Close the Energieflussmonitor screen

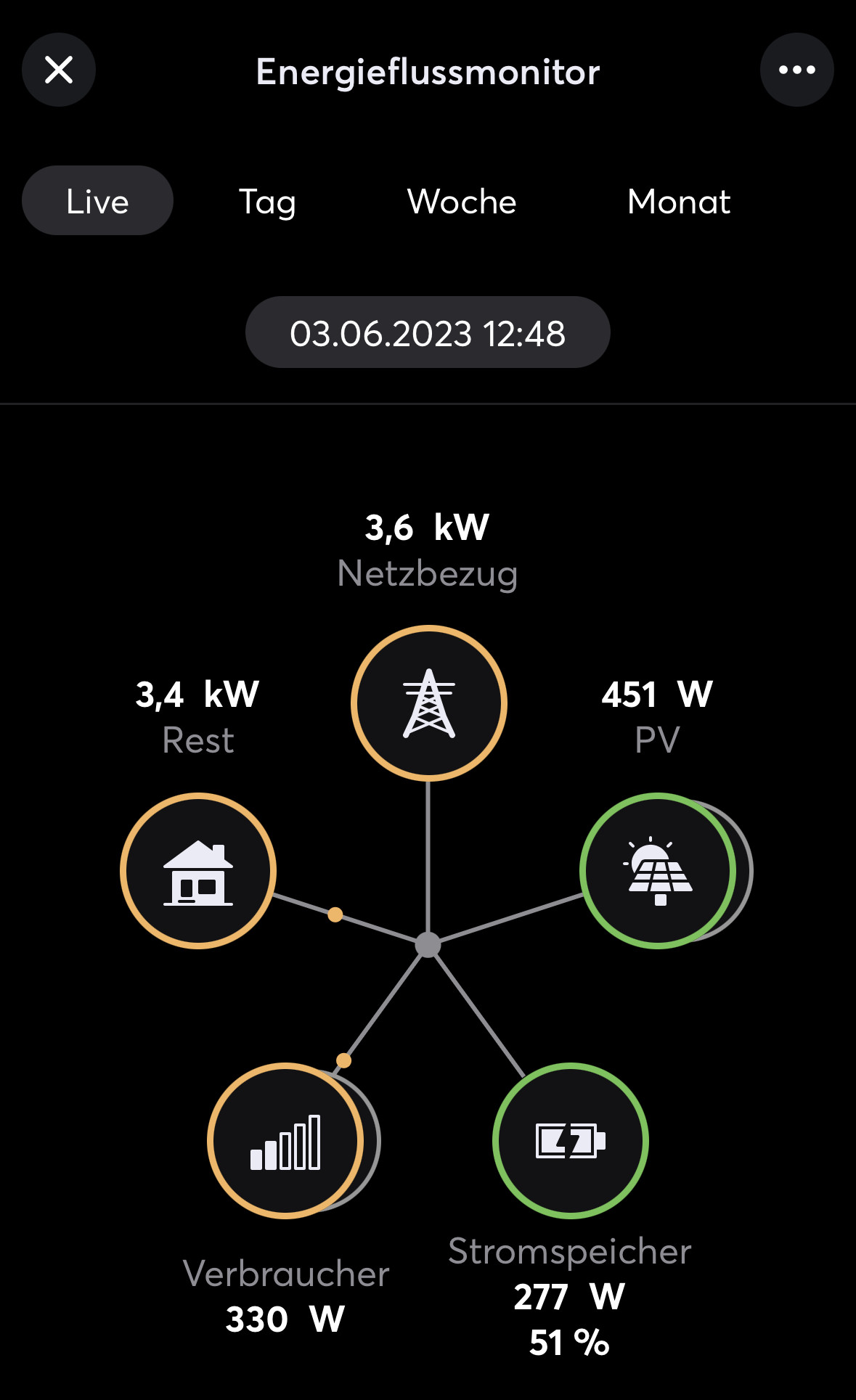click(59, 70)
